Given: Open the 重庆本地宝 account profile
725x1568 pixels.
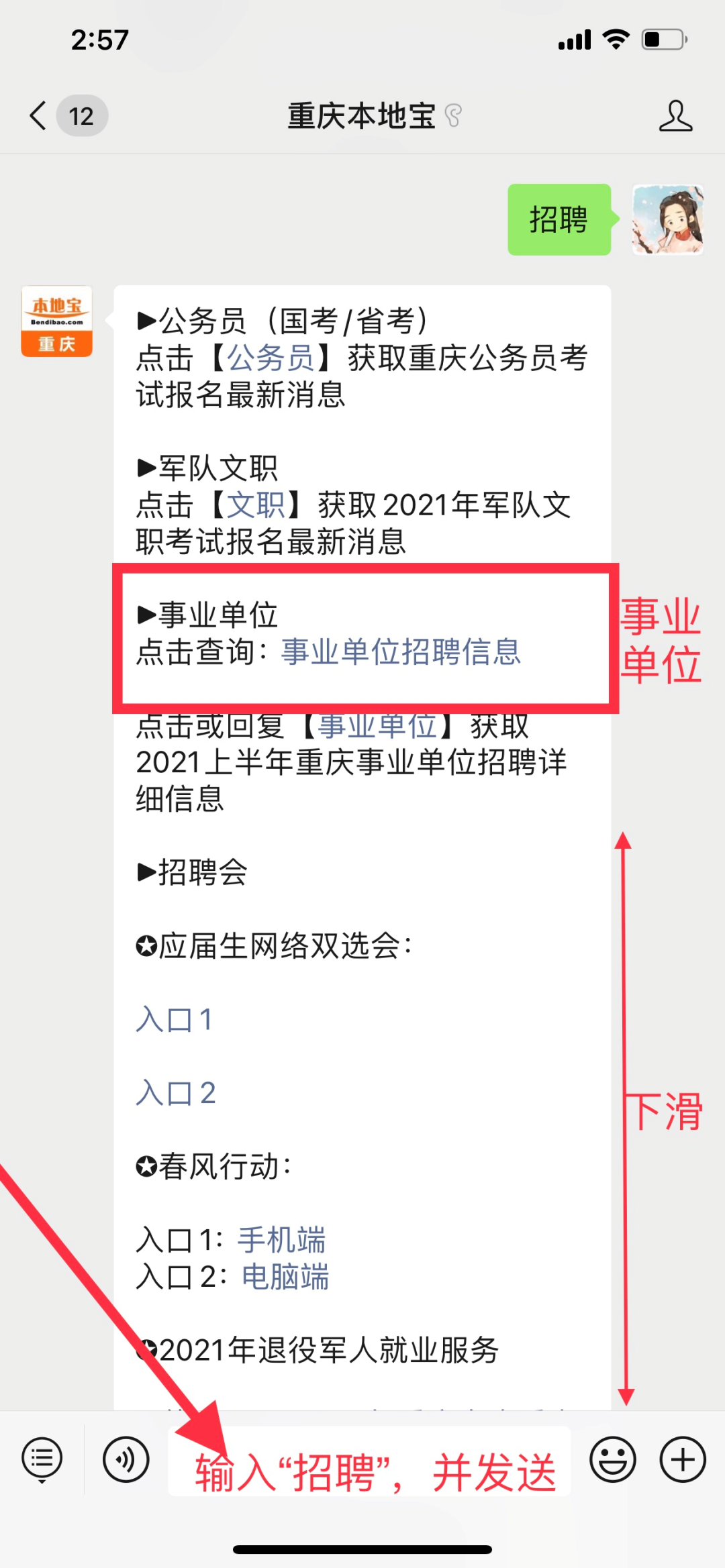Looking at the screenshot, I should pyautogui.click(x=675, y=115).
